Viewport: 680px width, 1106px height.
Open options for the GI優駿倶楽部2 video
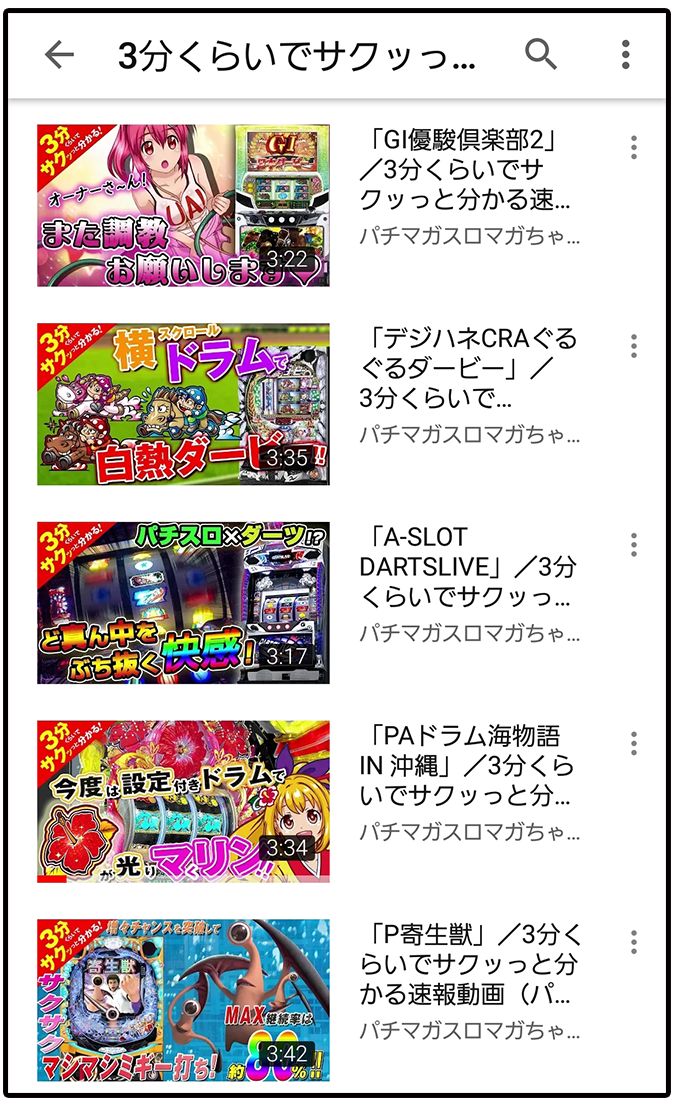tap(633, 147)
